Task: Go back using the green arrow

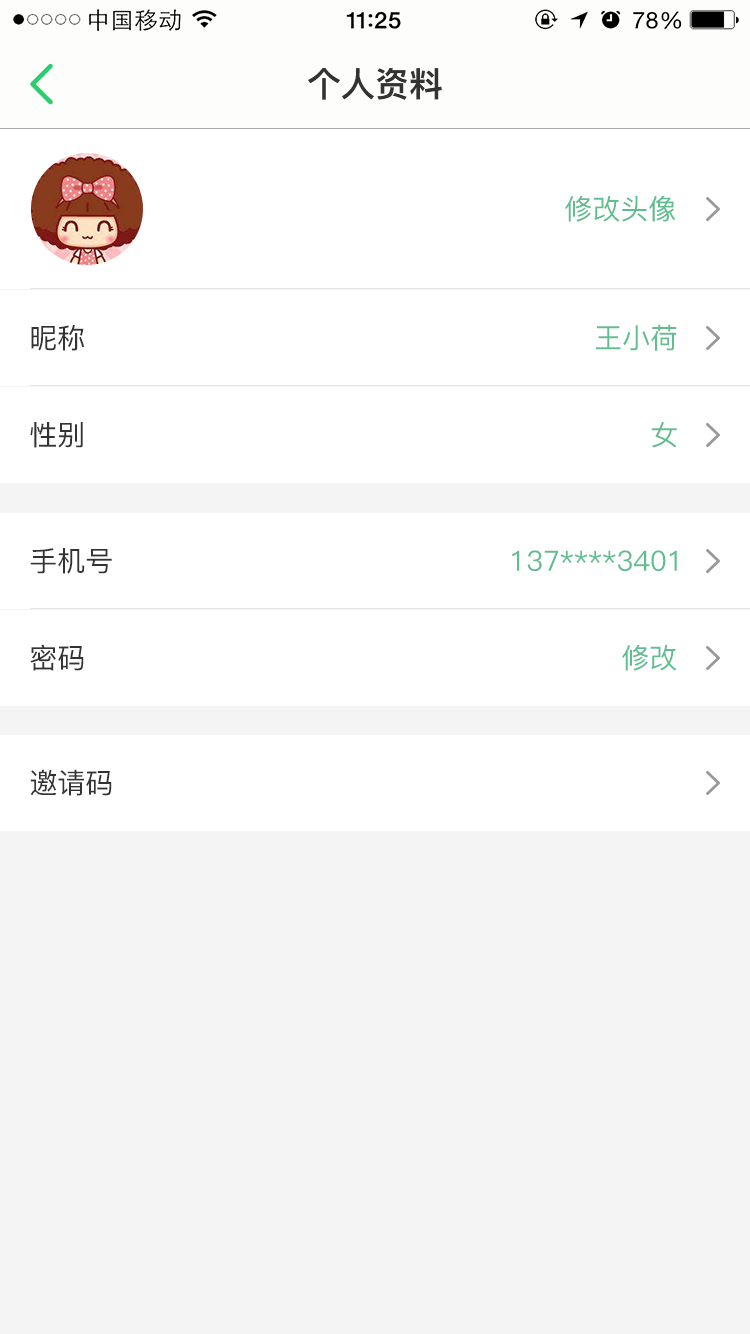Action: pyautogui.click(x=42, y=85)
